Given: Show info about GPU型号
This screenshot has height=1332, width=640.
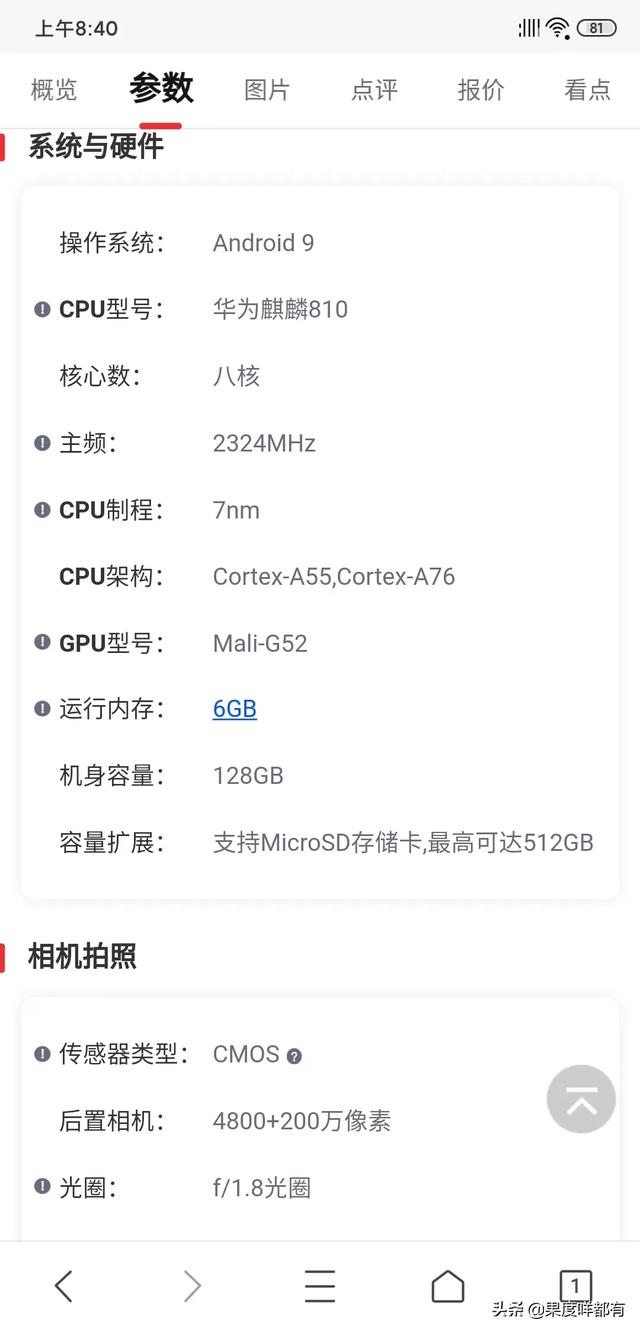Looking at the screenshot, I should coord(42,642).
